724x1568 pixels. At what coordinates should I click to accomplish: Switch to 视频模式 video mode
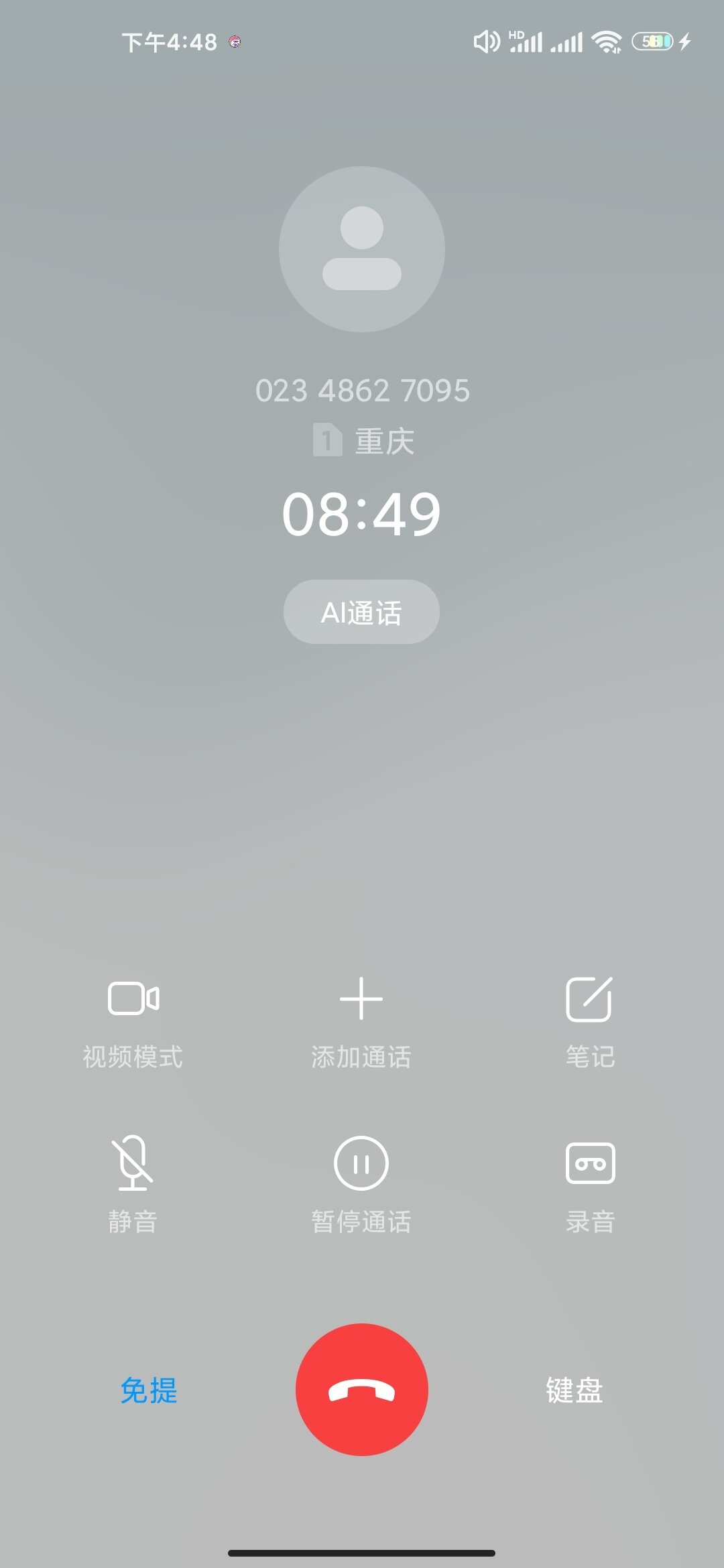(x=133, y=1023)
